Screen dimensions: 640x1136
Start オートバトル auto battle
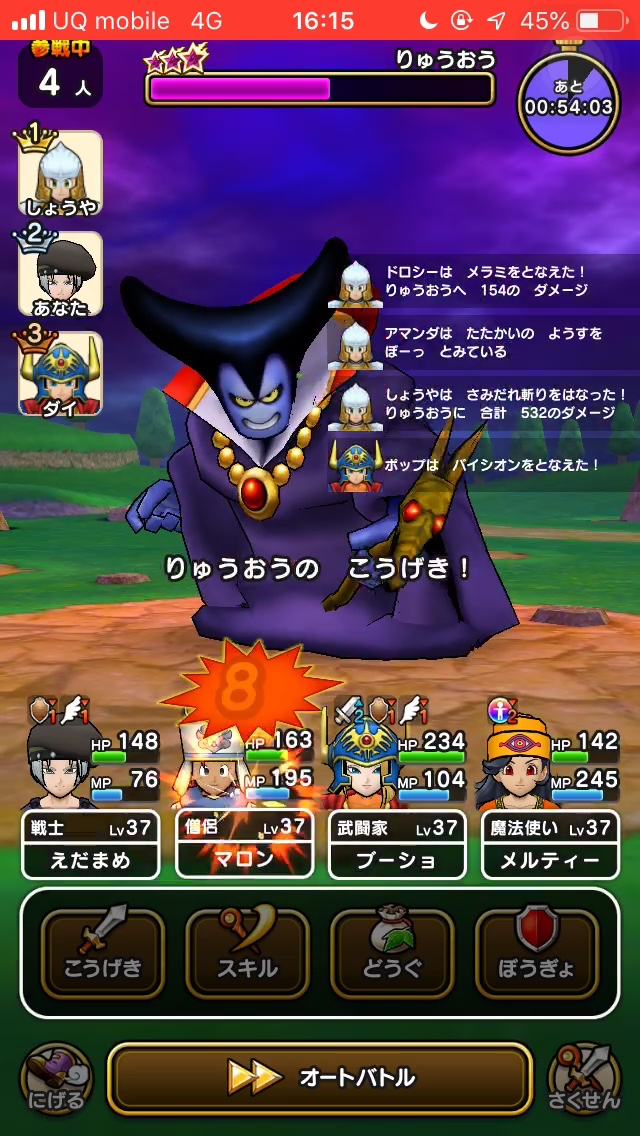(x=320, y=1077)
